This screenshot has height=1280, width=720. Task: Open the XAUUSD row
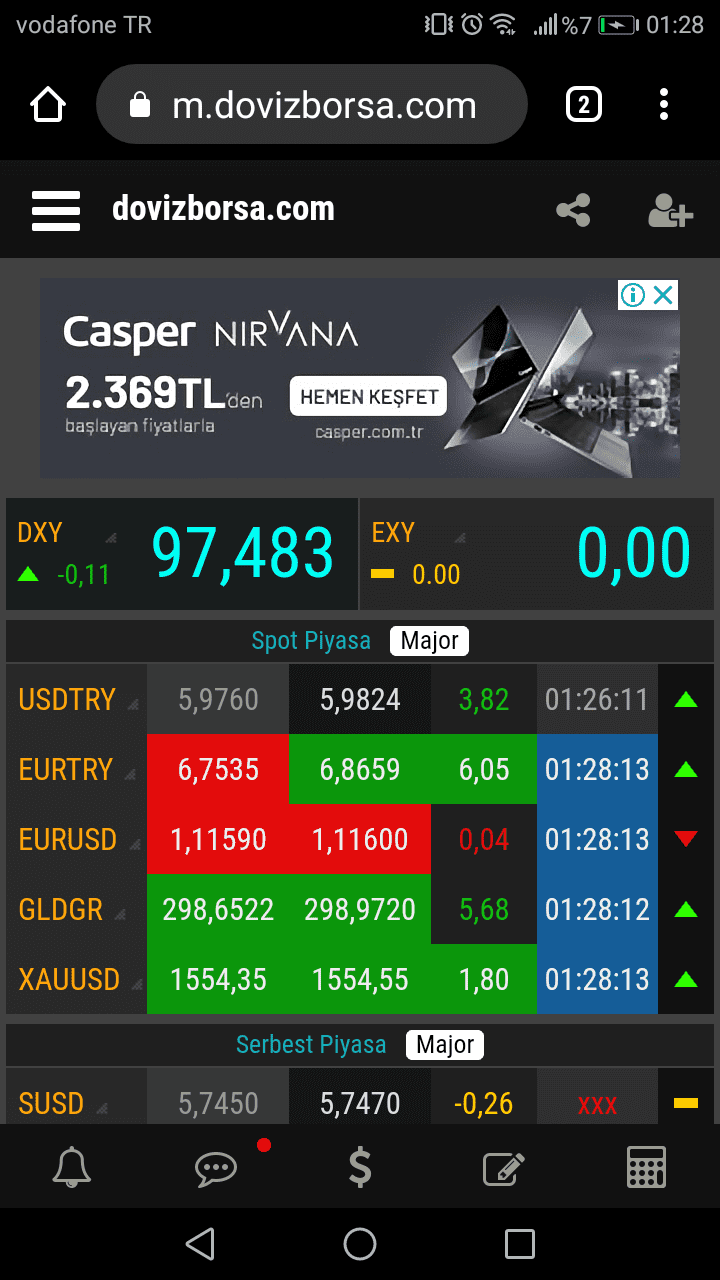point(360,979)
